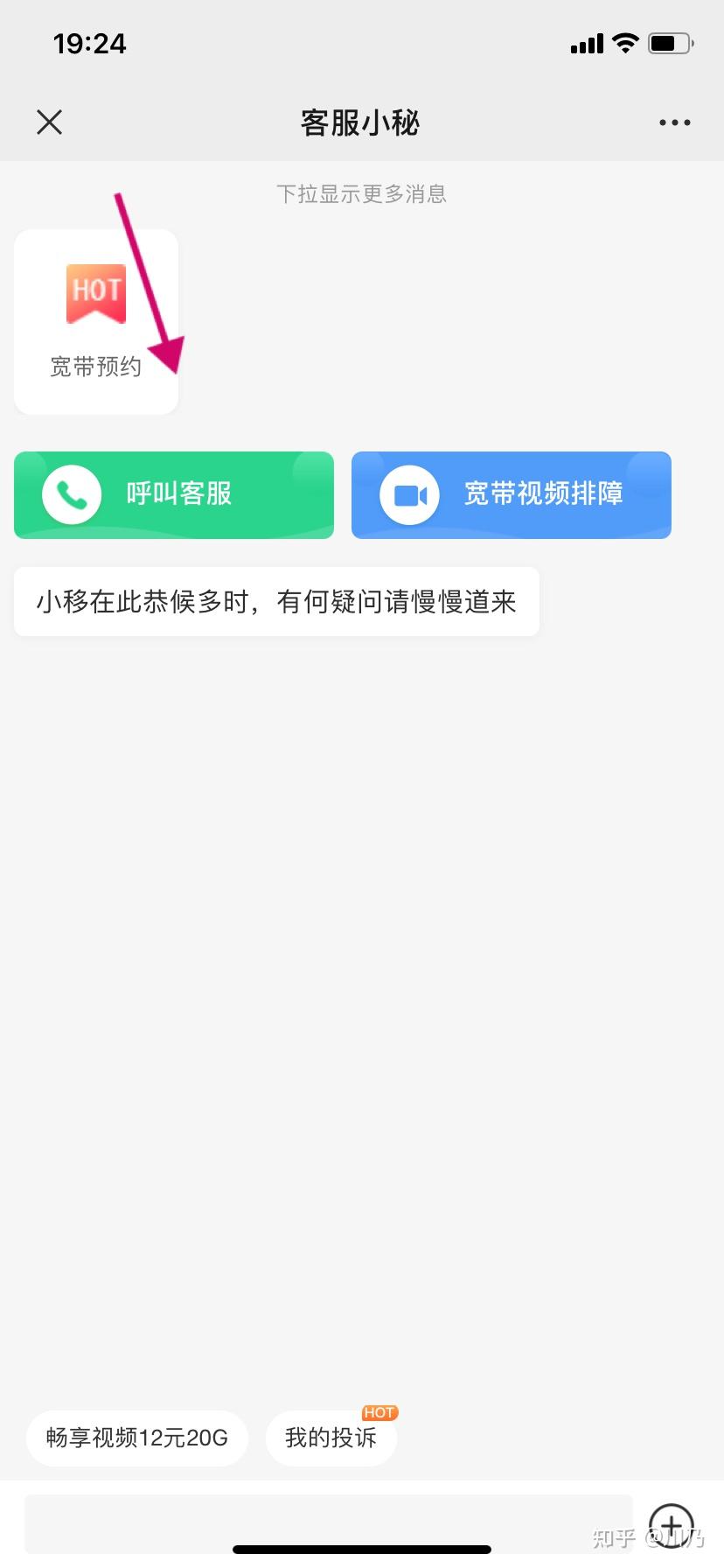The image size is (724, 1568).
Task: Open the 我的投诉 chip
Action: click(331, 1438)
